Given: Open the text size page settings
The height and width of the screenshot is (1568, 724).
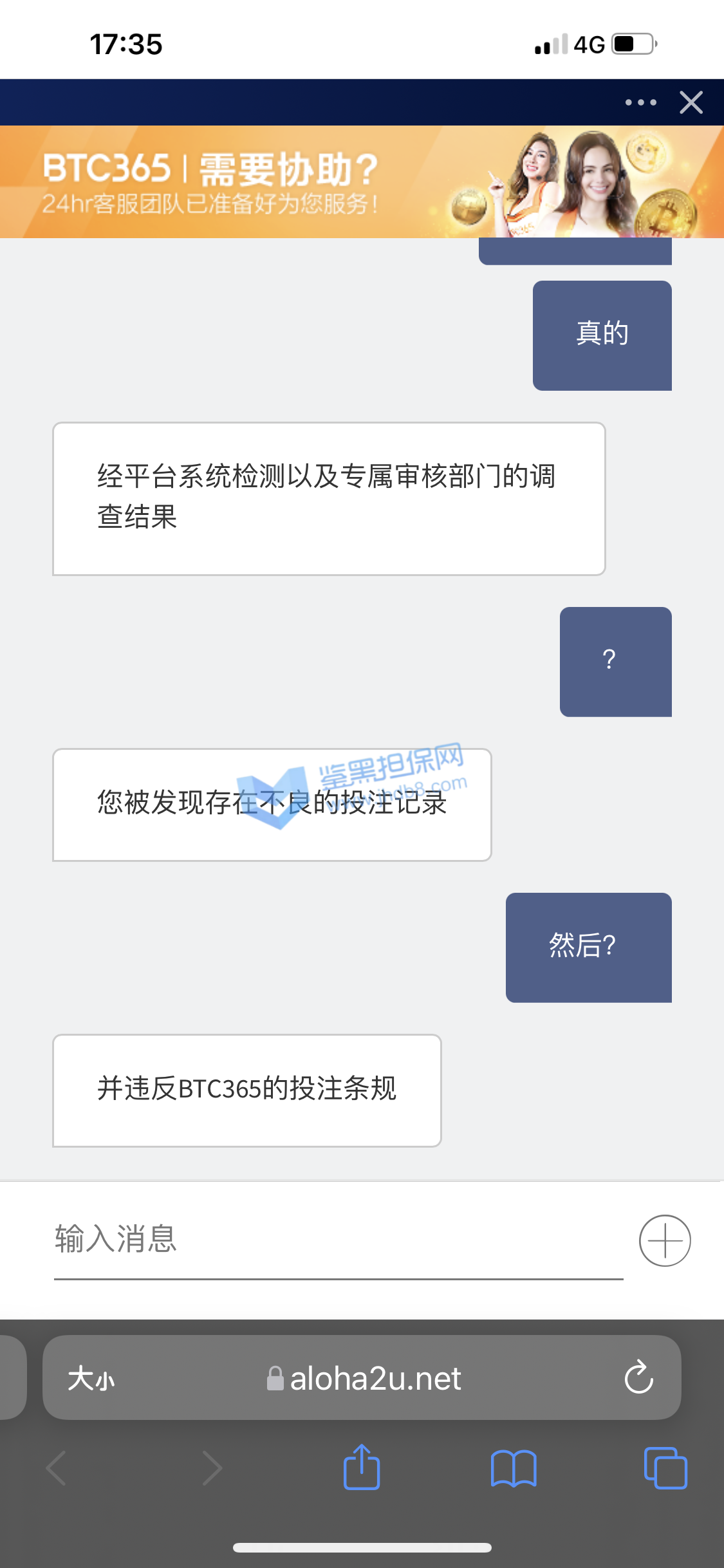Looking at the screenshot, I should [91, 1379].
